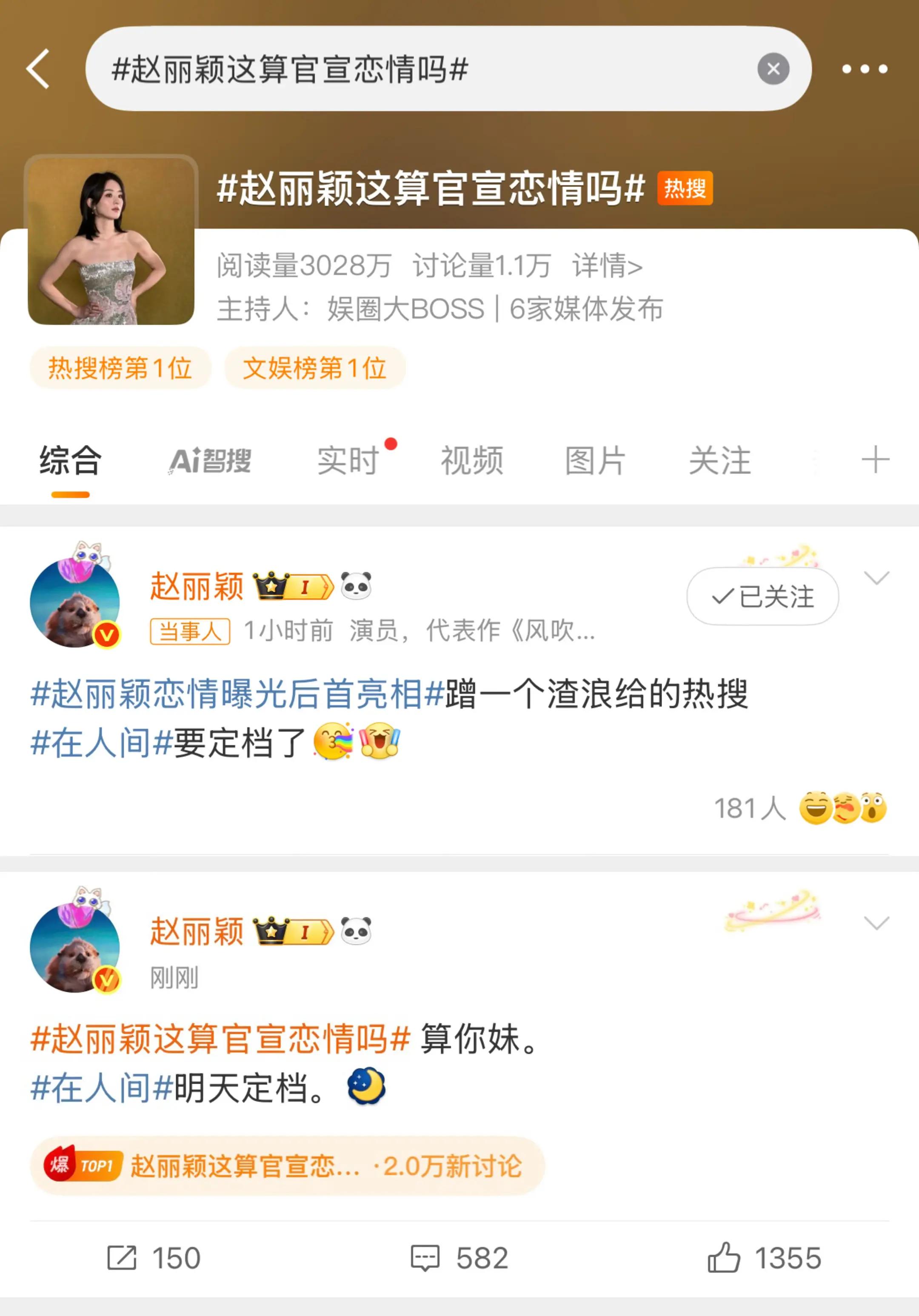Open the 热搜榜第1位 chip
This screenshot has height=1316, width=919.
pyautogui.click(x=120, y=368)
